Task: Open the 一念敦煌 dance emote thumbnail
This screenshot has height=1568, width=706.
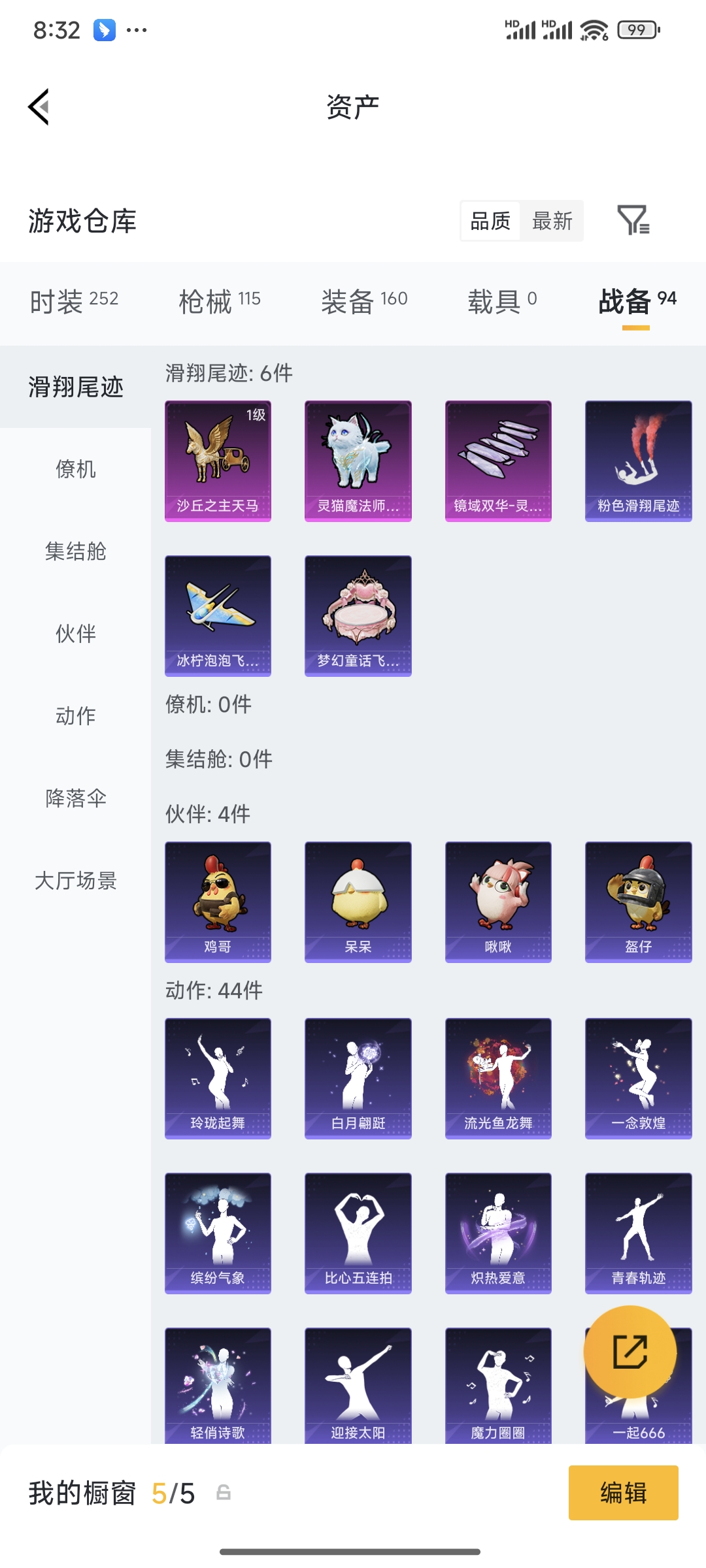Action: [x=637, y=1078]
